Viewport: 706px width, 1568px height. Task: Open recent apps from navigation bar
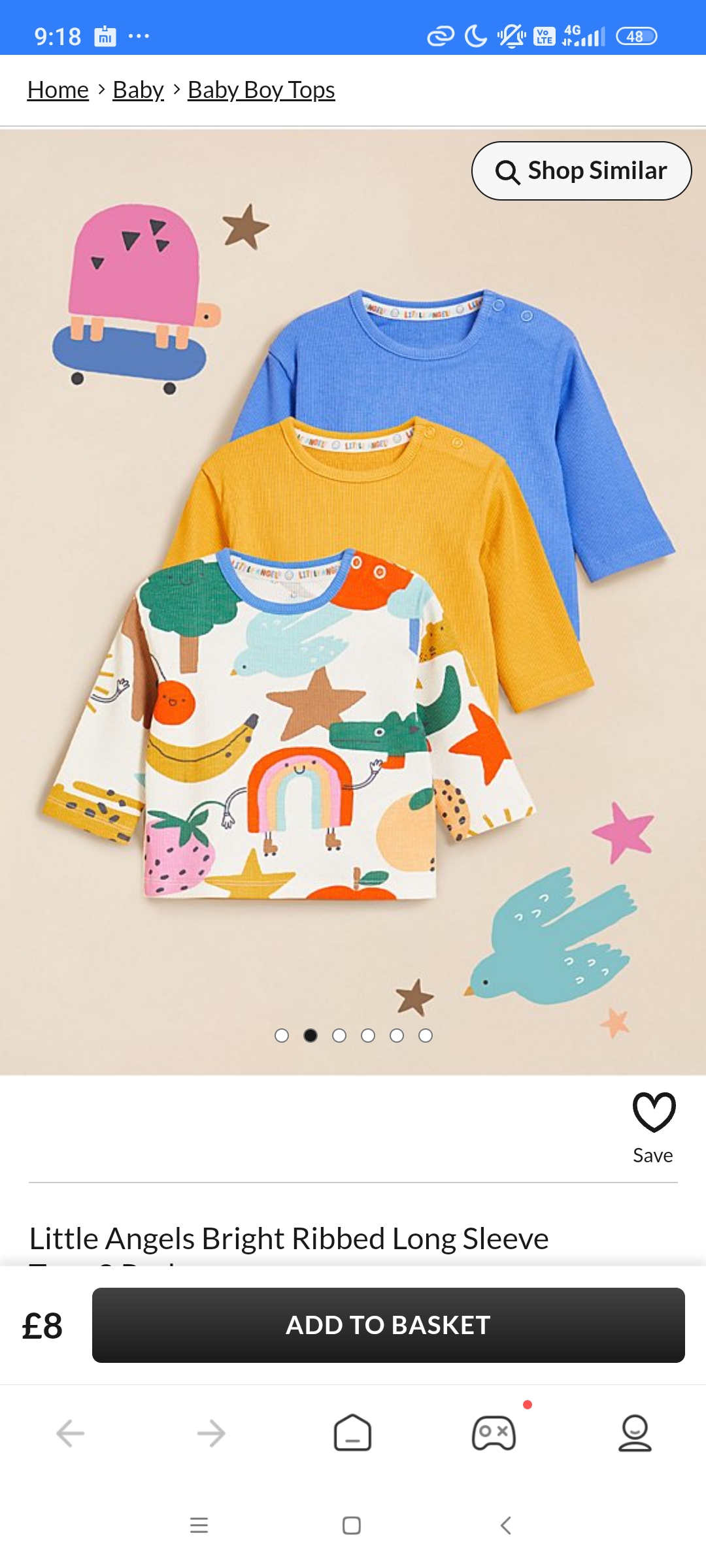click(199, 1526)
